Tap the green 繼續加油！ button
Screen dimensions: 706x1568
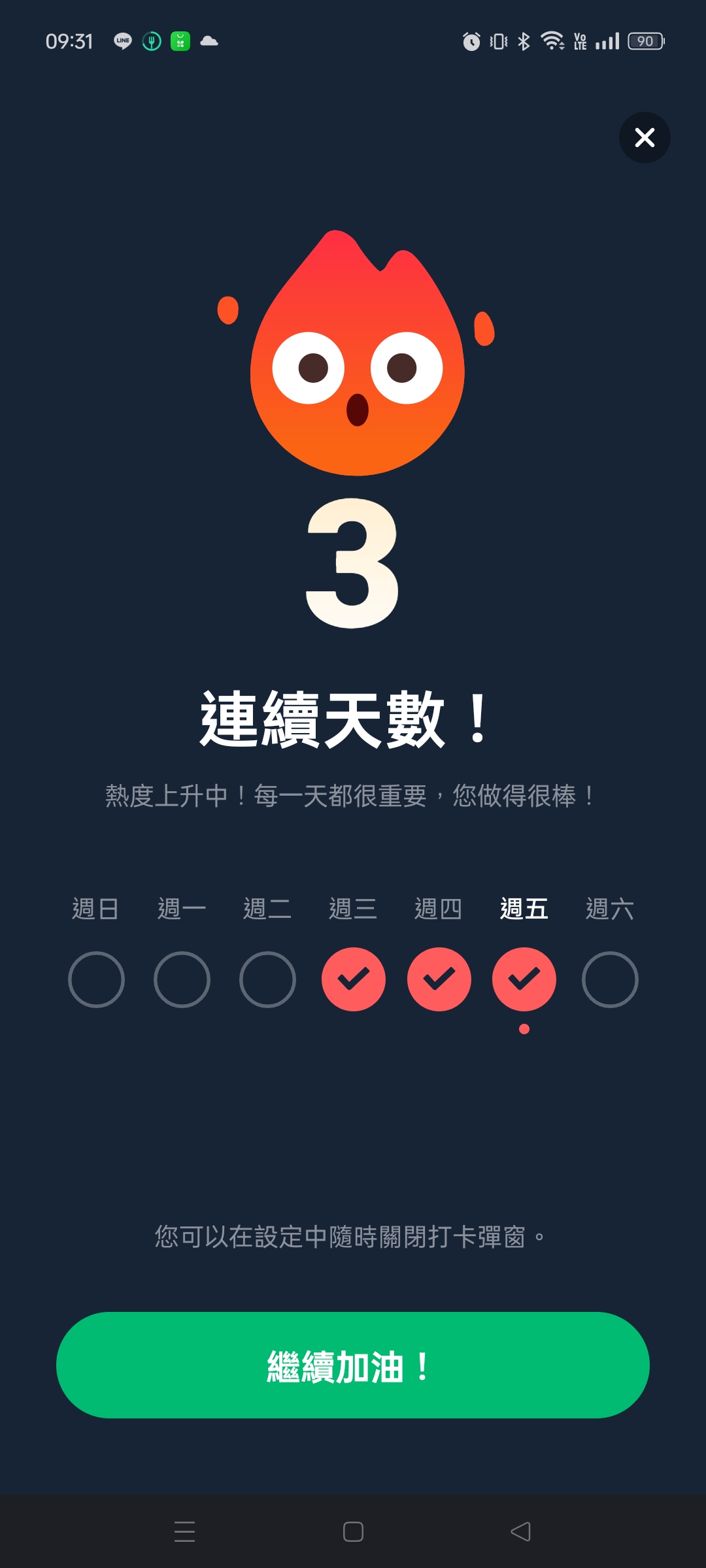coord(353,1365)
